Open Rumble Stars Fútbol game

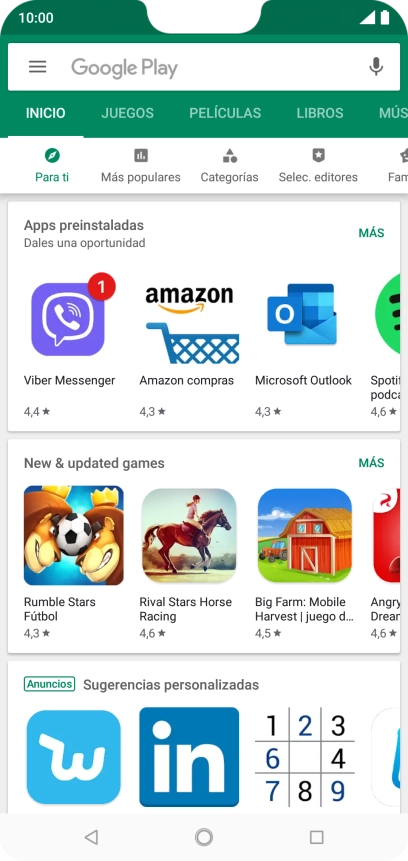click(74, 562)
